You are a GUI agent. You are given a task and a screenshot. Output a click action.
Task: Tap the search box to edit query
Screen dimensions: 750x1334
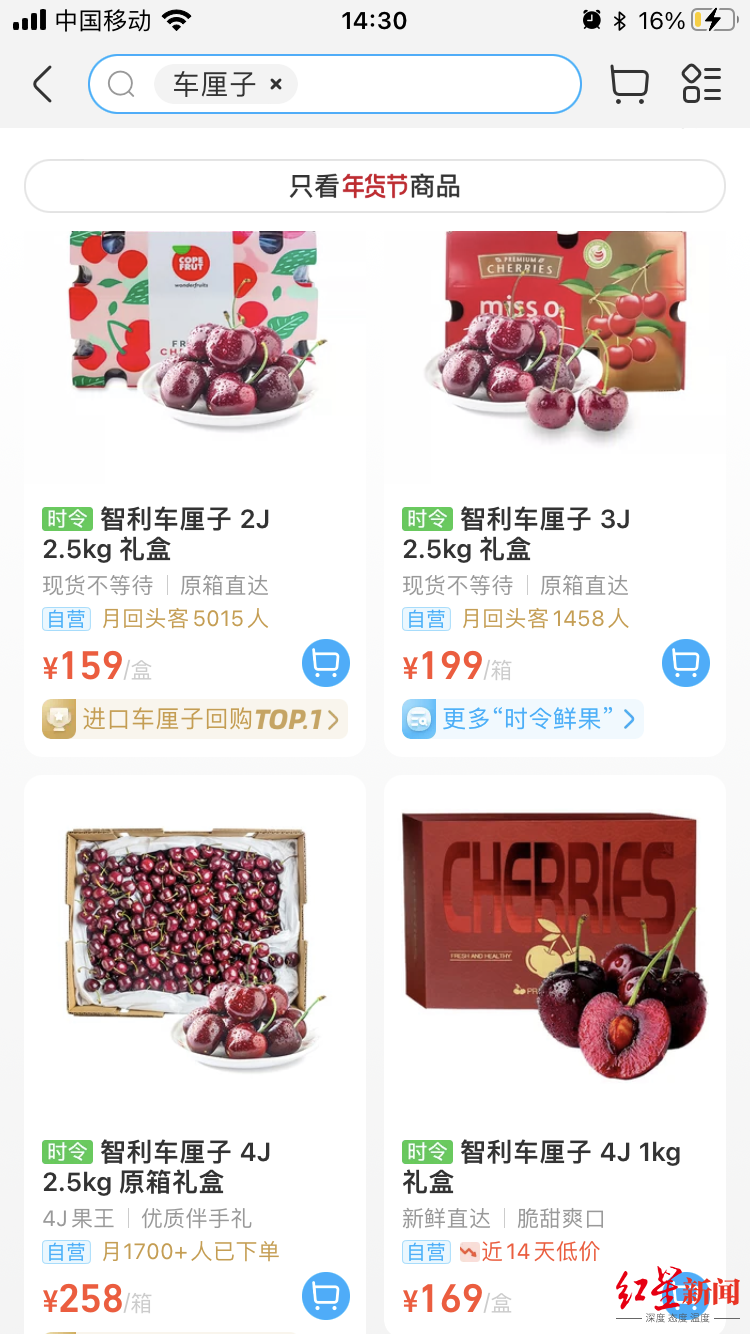(x=430, y=85)
